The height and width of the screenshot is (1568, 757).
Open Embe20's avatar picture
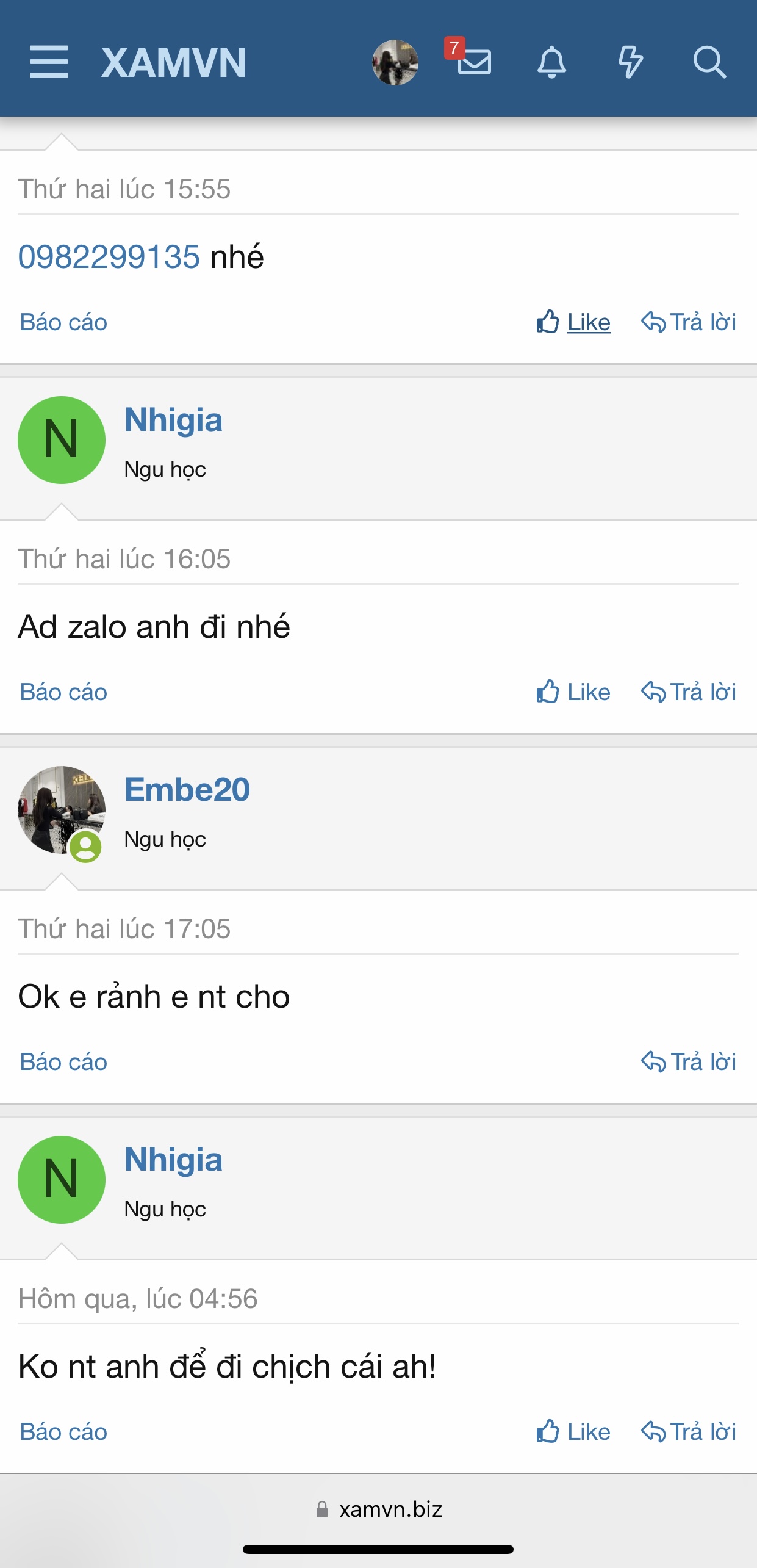(62, 810)
